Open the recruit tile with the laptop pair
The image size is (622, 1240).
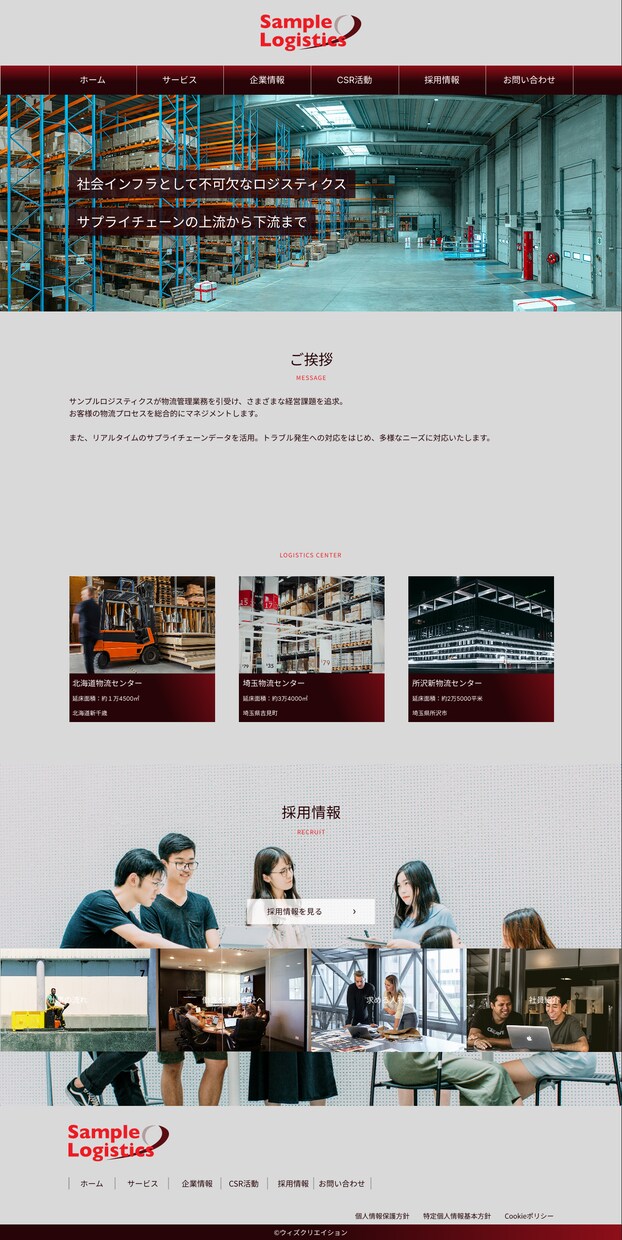click(x=544, y=1000)
